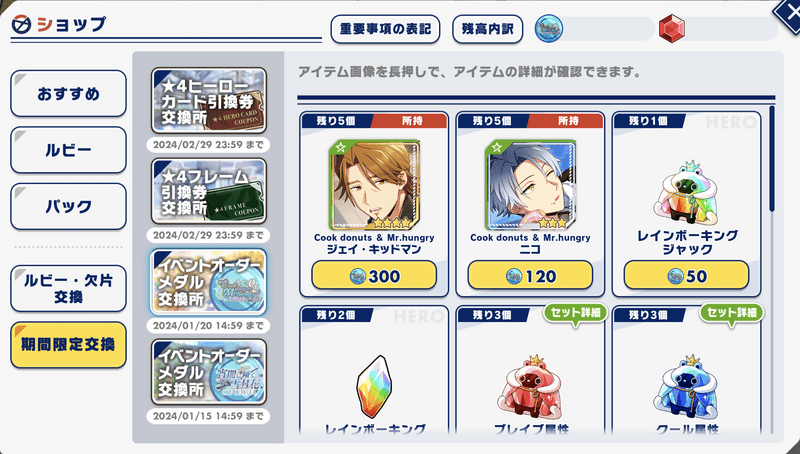The width and height of the screenshot is (800, 454).
Task: Switch to おすすめ tab
Action: (68, 94)
